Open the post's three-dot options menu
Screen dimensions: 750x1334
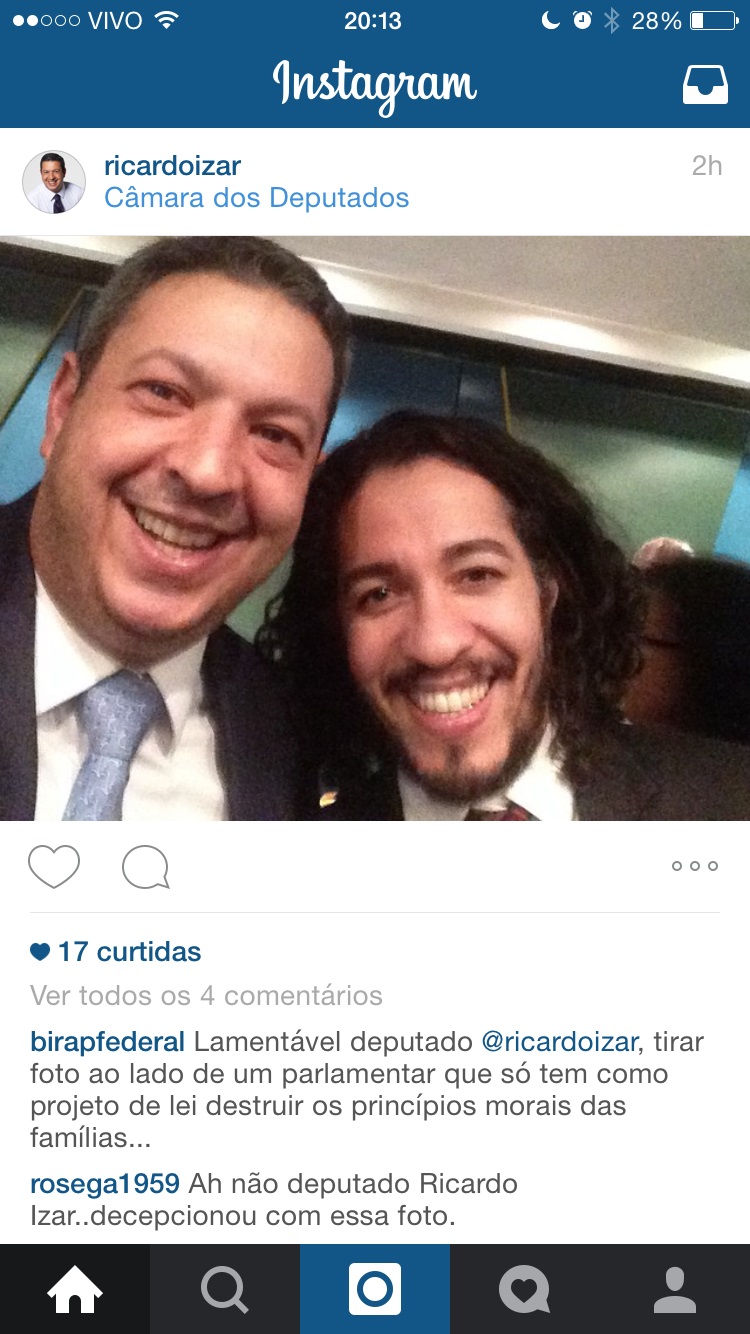(x=694, y=866)
